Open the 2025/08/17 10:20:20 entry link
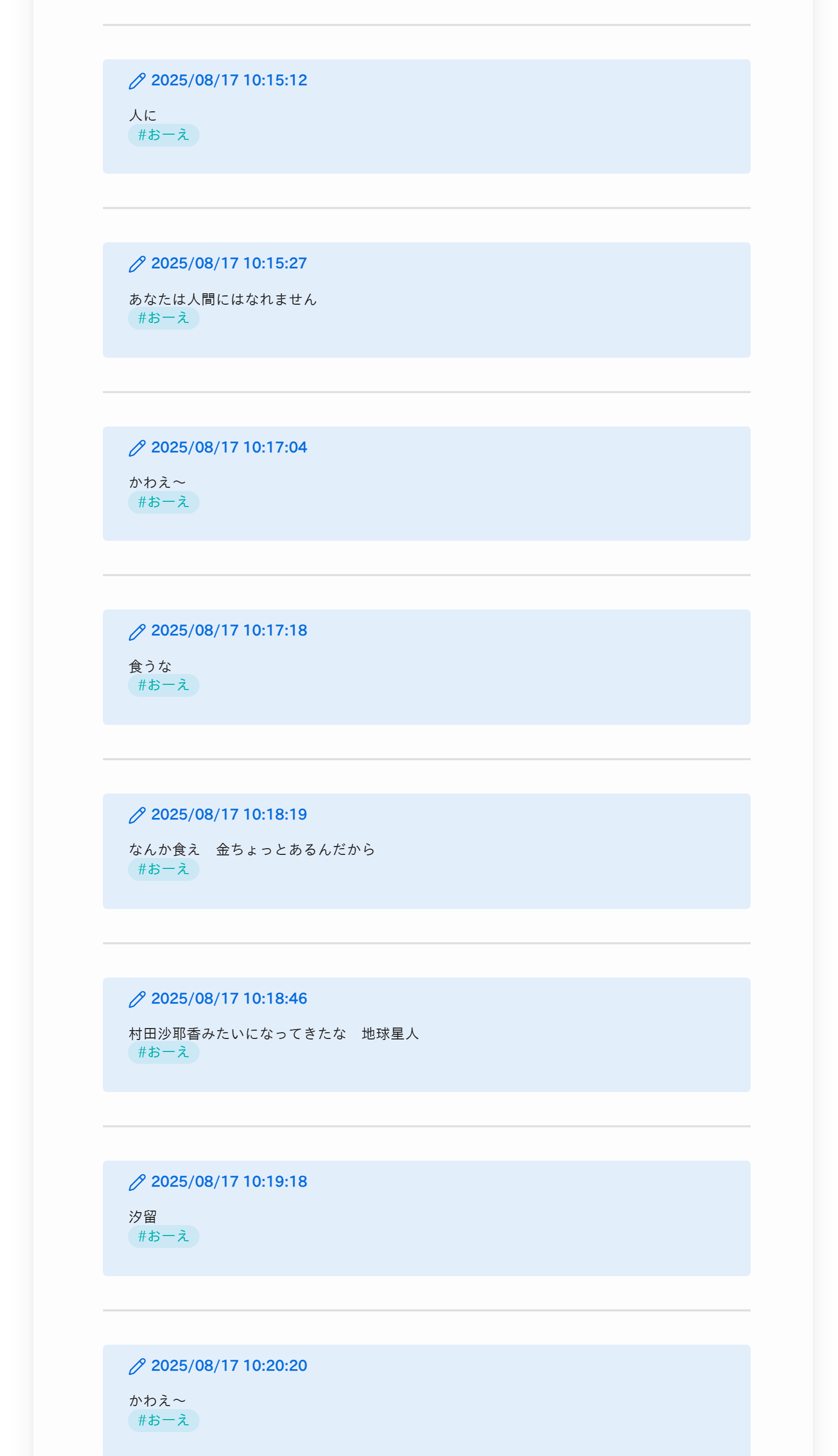The width and height of the screenshot is (838, 1456). pyautogui.click(x=217, y=1367)
